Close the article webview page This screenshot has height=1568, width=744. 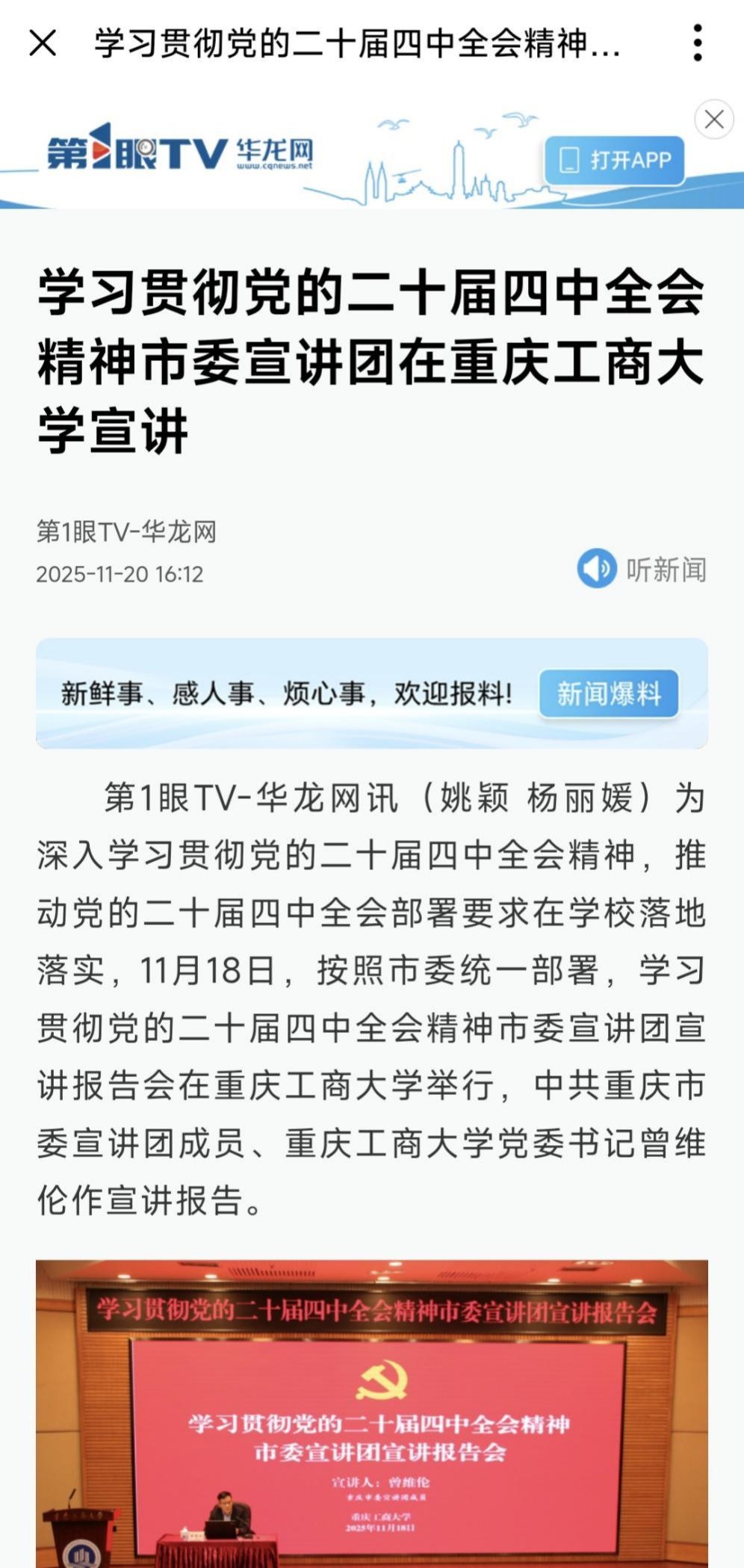(x=43, y=43)
